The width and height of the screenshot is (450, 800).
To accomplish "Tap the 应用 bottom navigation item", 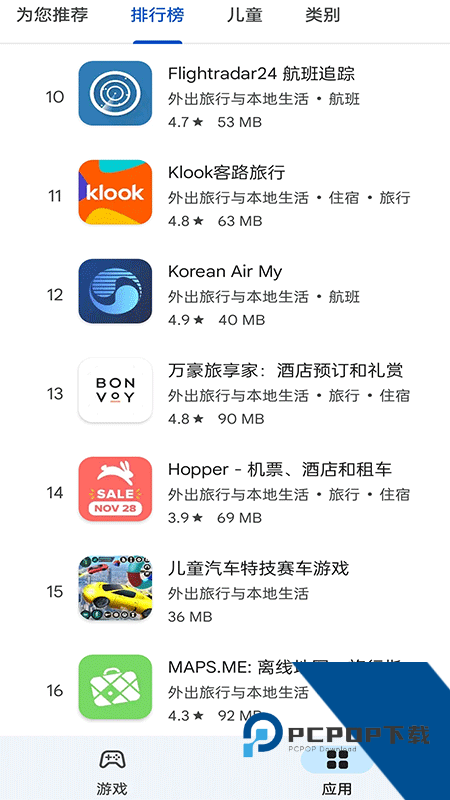I will point(337,769).
